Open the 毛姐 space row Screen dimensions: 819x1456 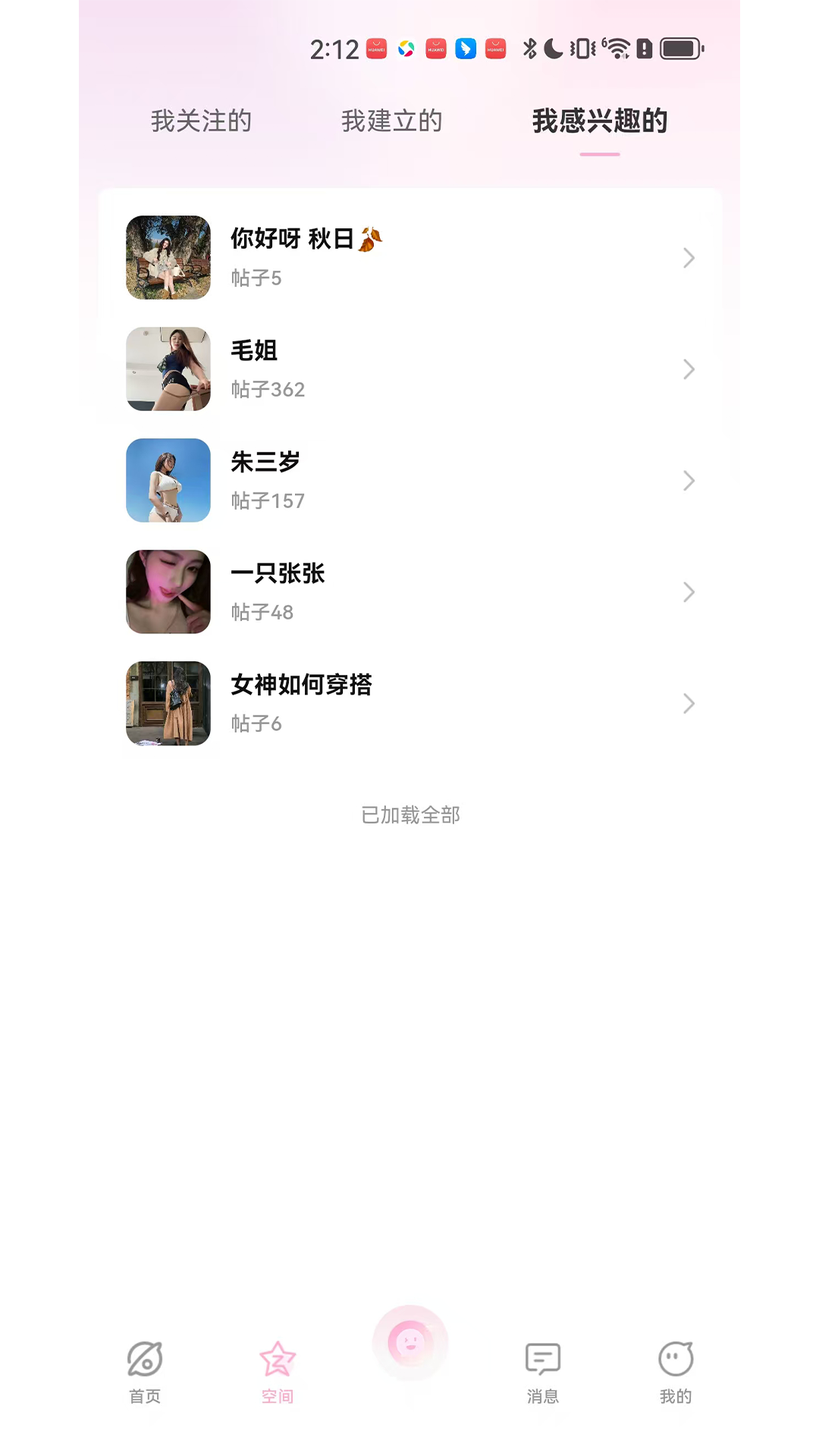409,369
